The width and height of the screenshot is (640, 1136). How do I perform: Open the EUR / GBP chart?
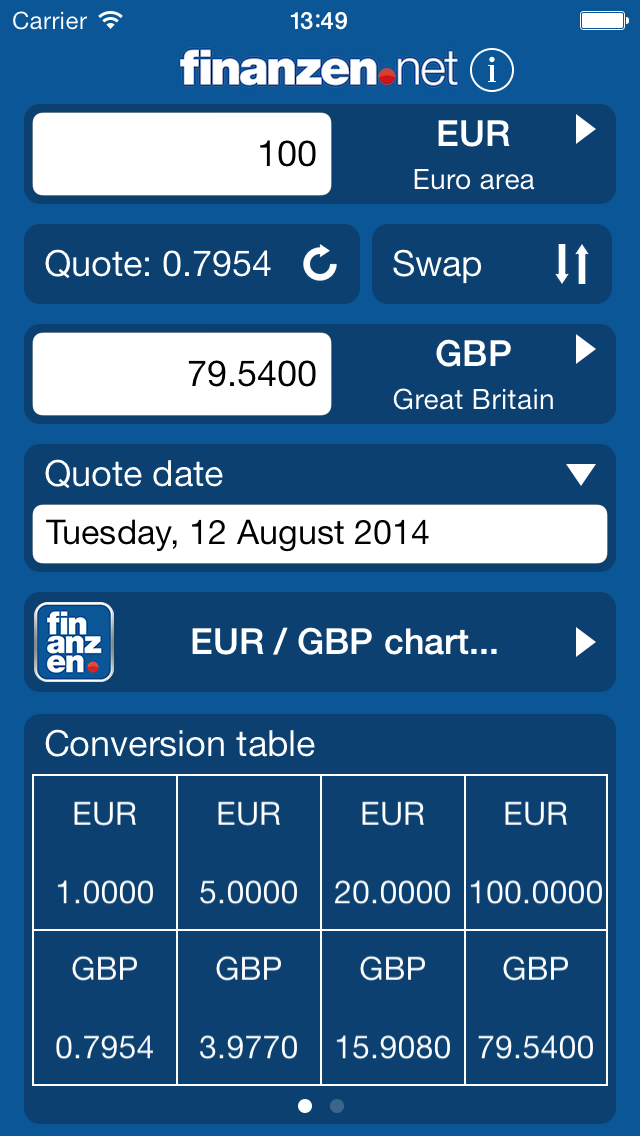pyautogui.click(x=320, y=642)
